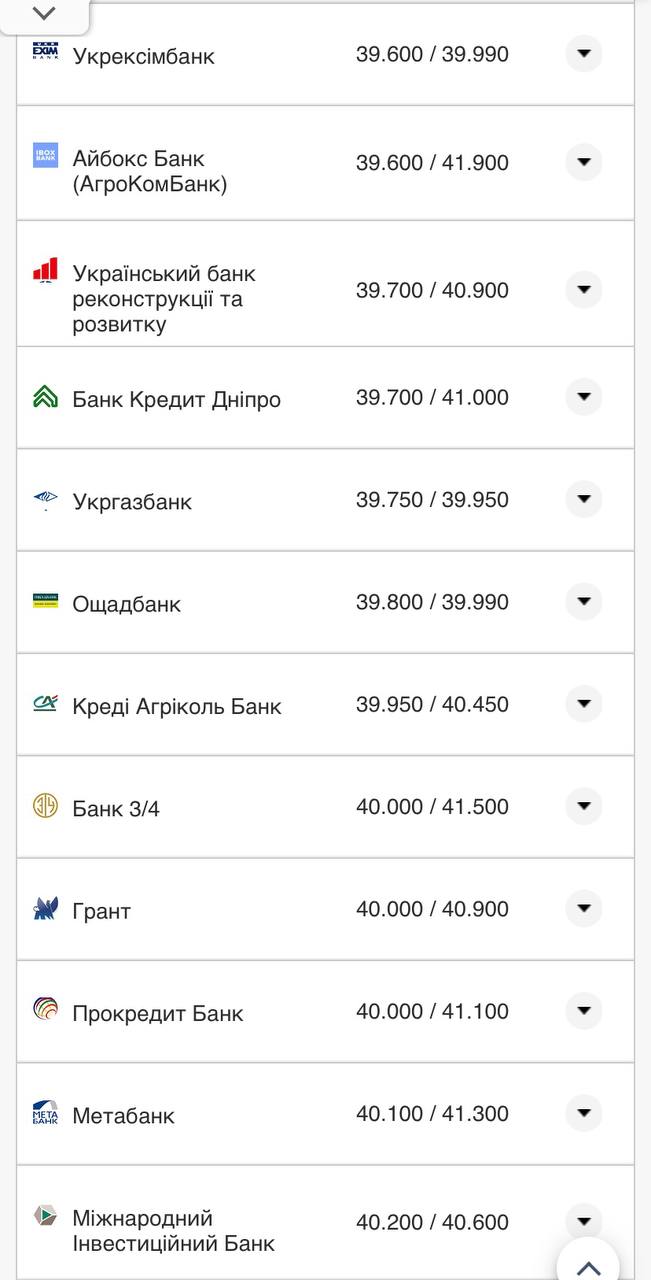Expand Метабанк rate details
The image size is (651, 1280).
pyautogui.click(x=584, y=1113)
